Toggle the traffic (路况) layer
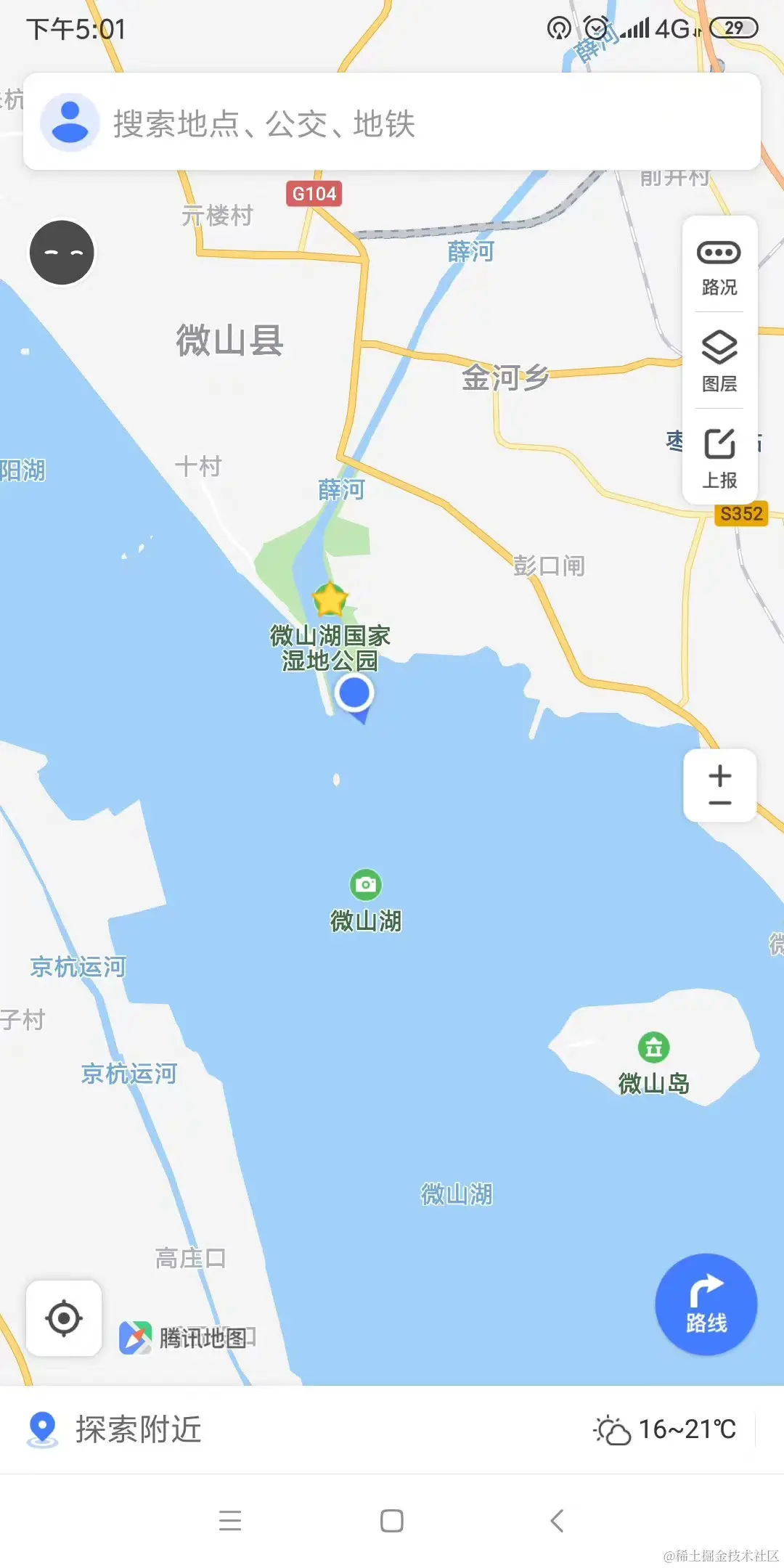This screenshot has width=784, height=1568. 719,267
